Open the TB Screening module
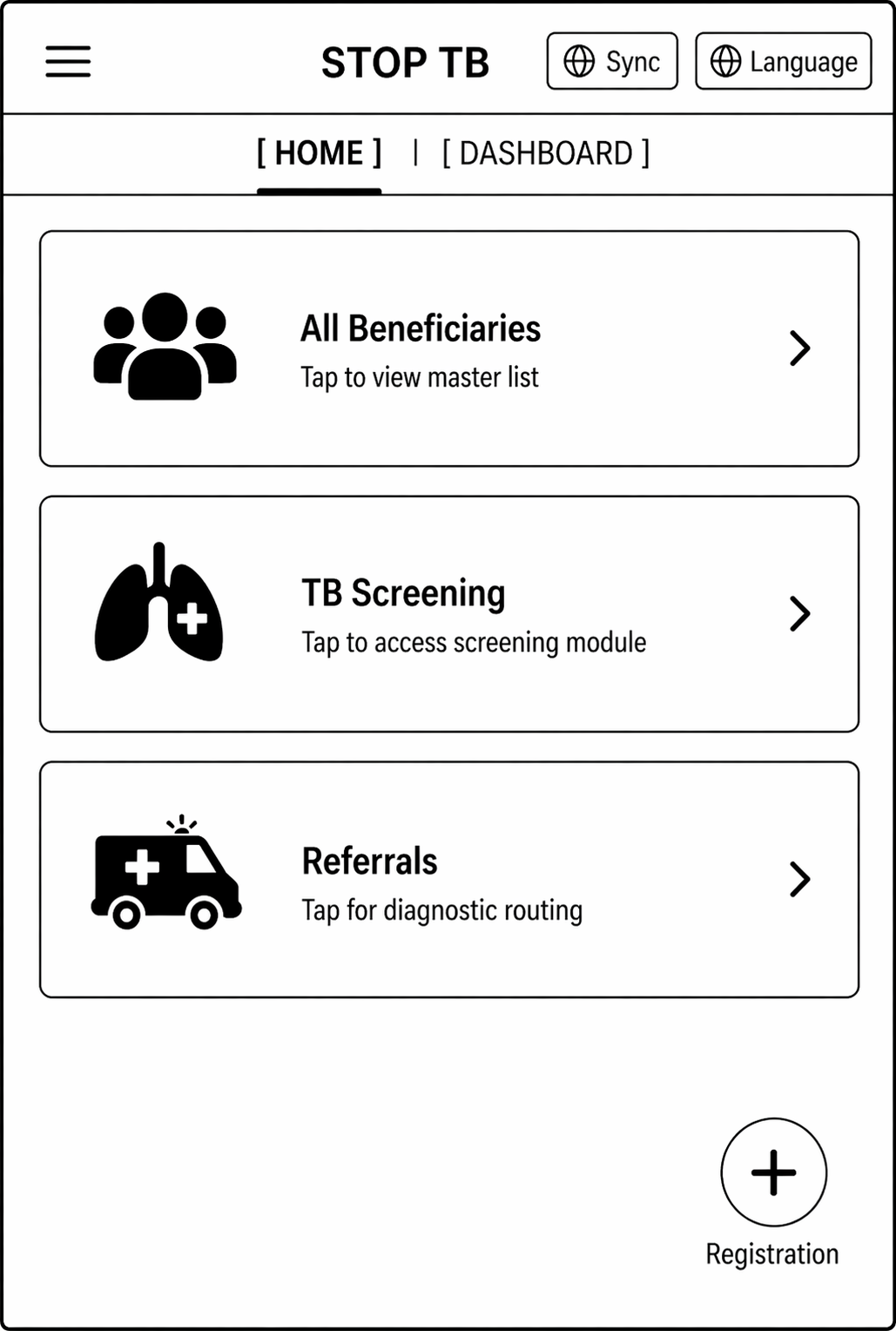 point(449,614)
